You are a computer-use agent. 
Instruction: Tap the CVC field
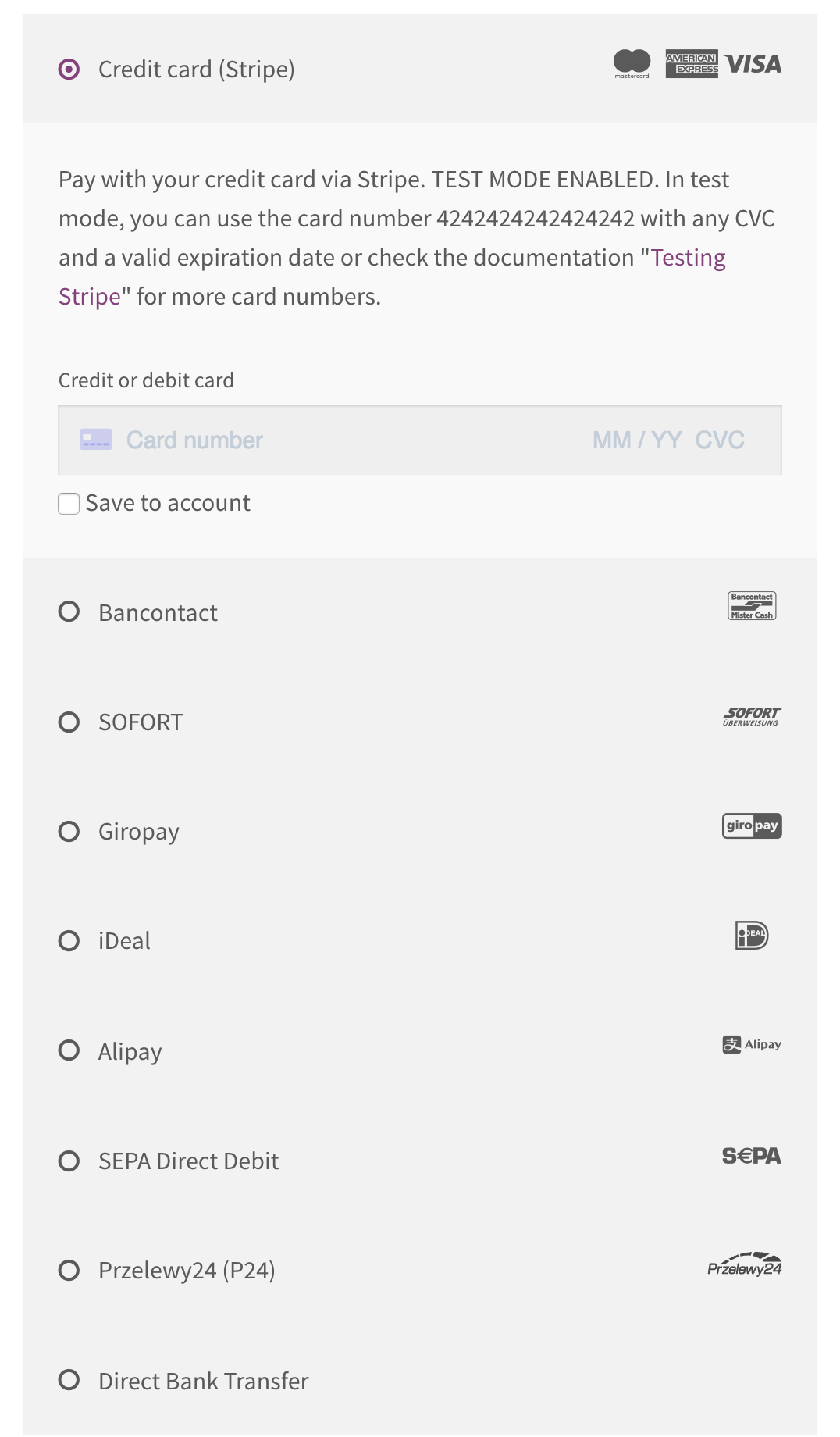tap(720, 440)
